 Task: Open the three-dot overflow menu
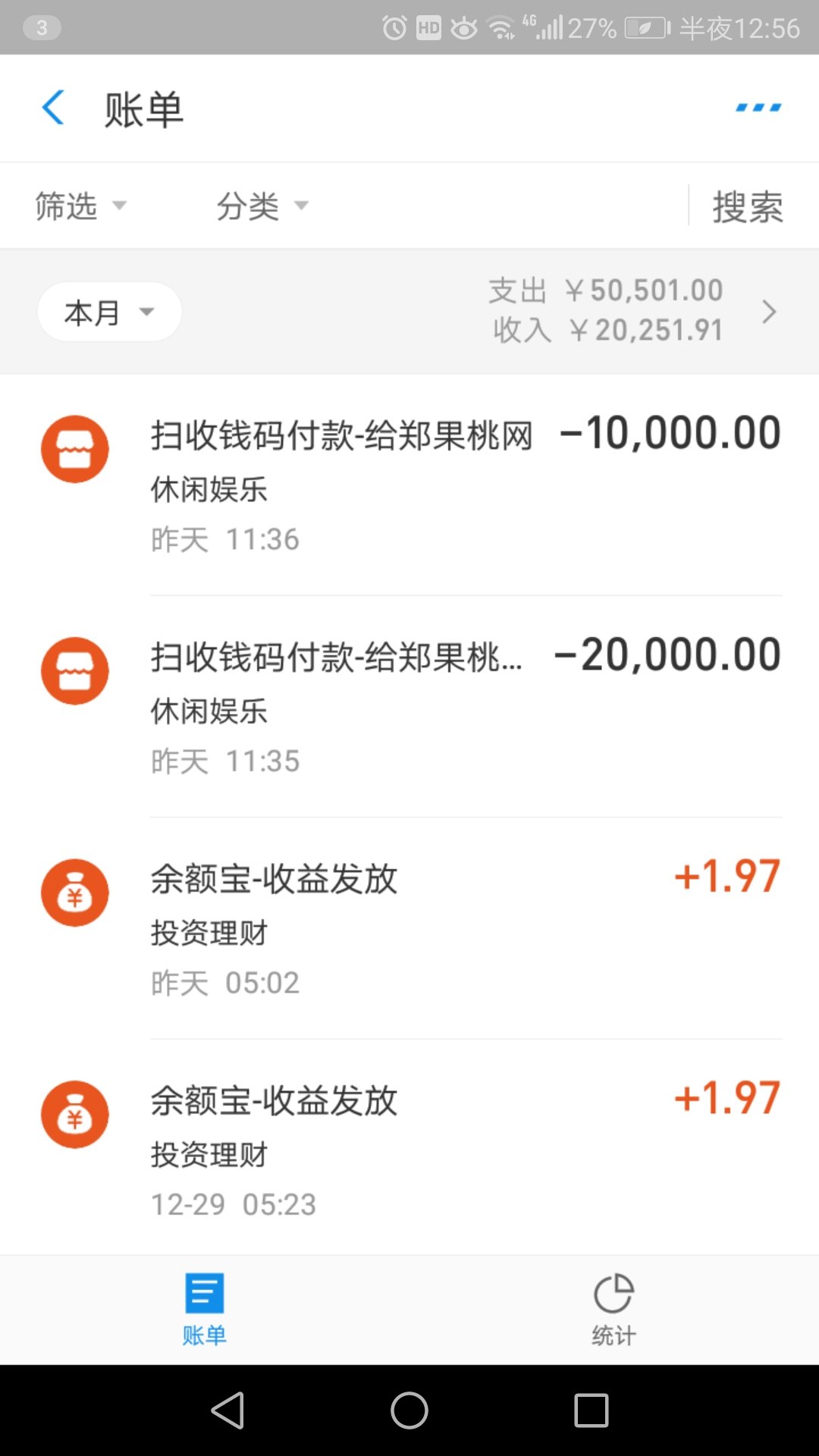(758, 108)
